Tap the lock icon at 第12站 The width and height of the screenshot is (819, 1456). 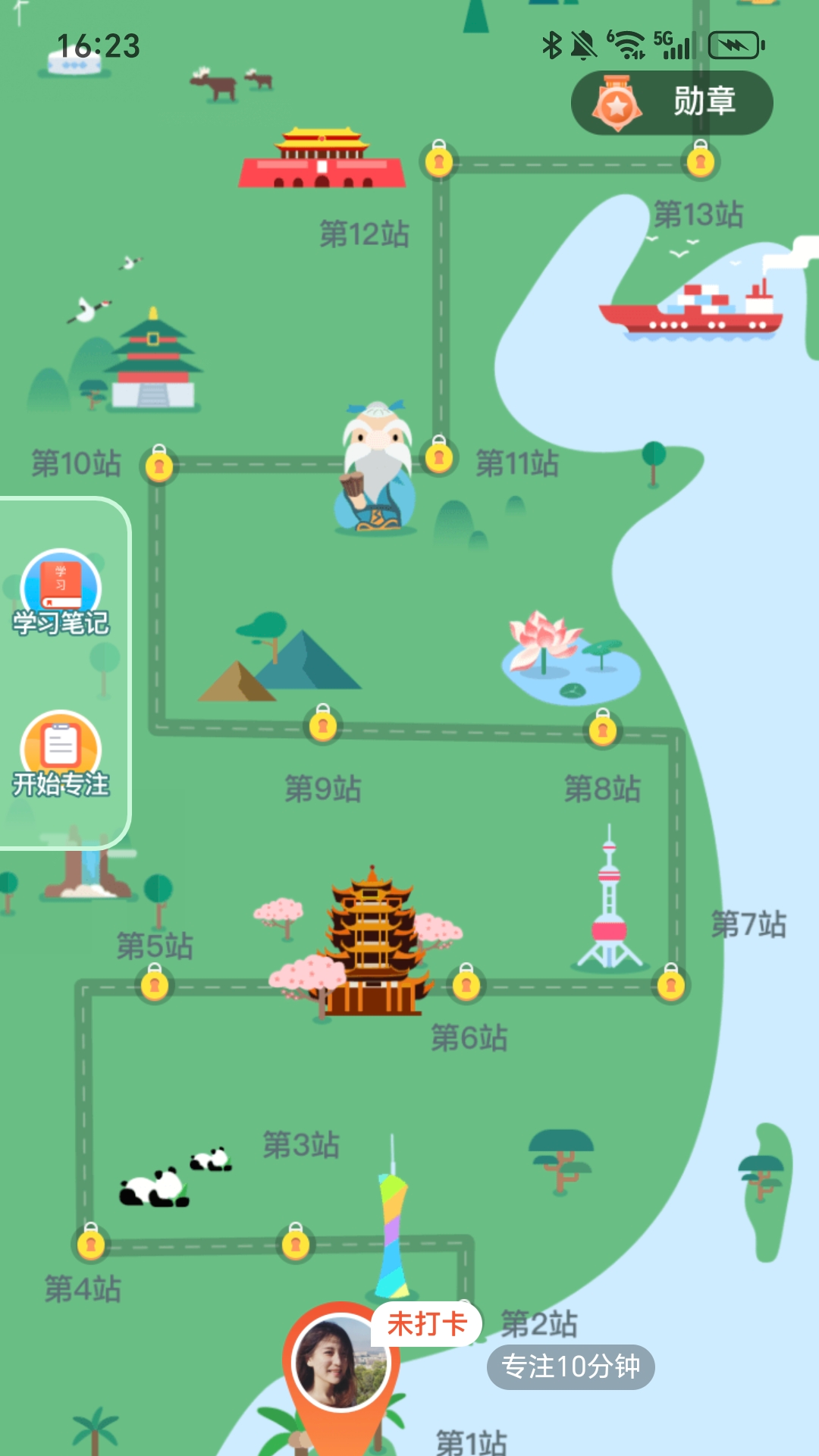(x=438, y=163)
